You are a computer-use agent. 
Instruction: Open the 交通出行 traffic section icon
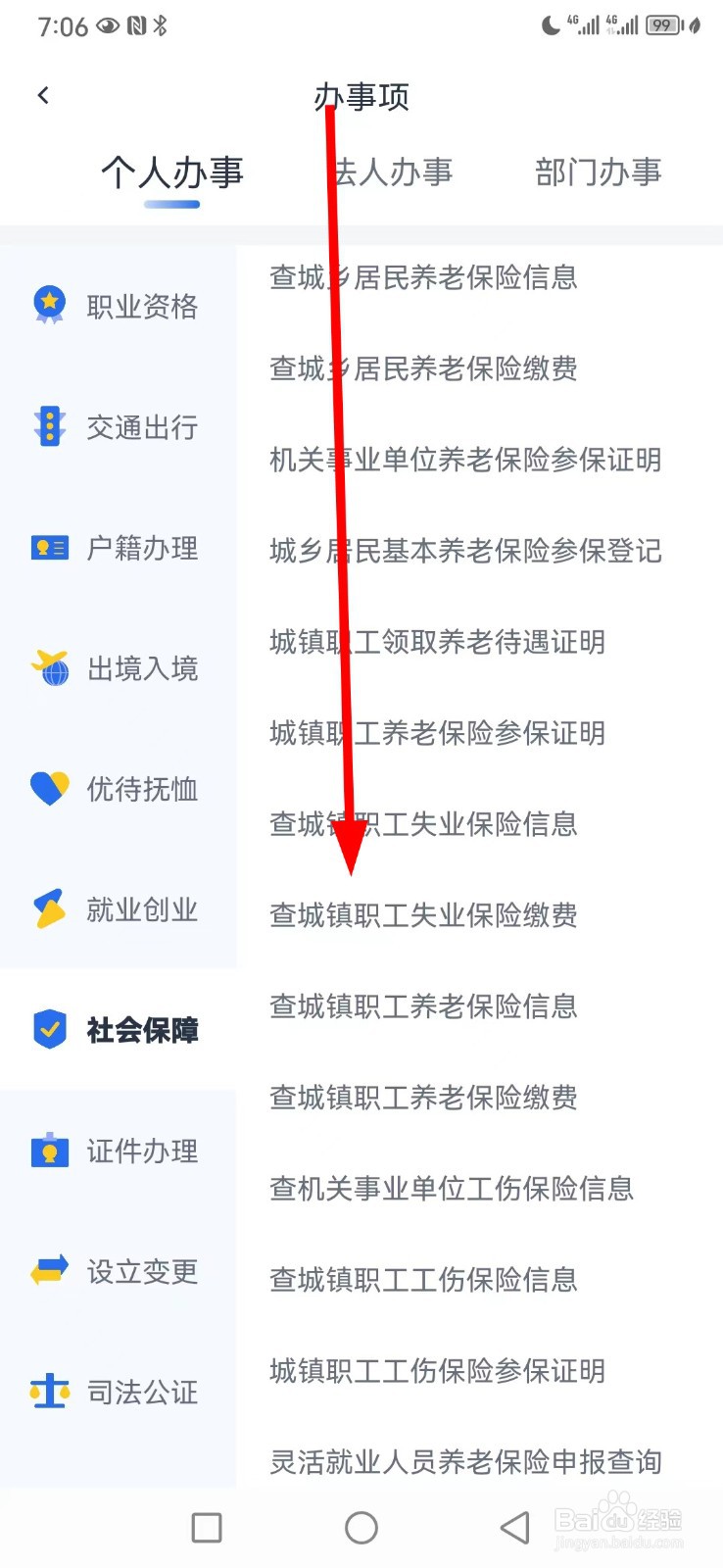click(48, 425)
